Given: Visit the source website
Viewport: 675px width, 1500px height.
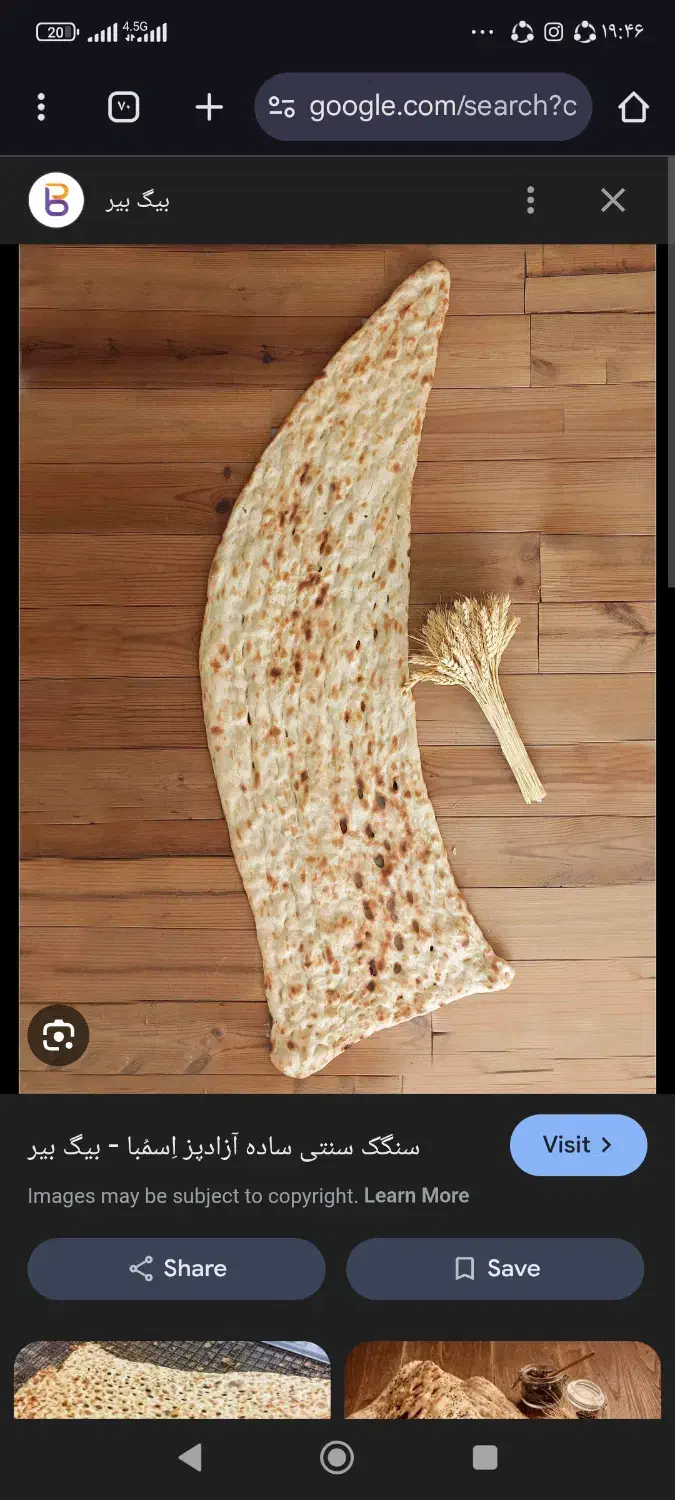Looking at the screenshot, I should tap(578, 1145).
